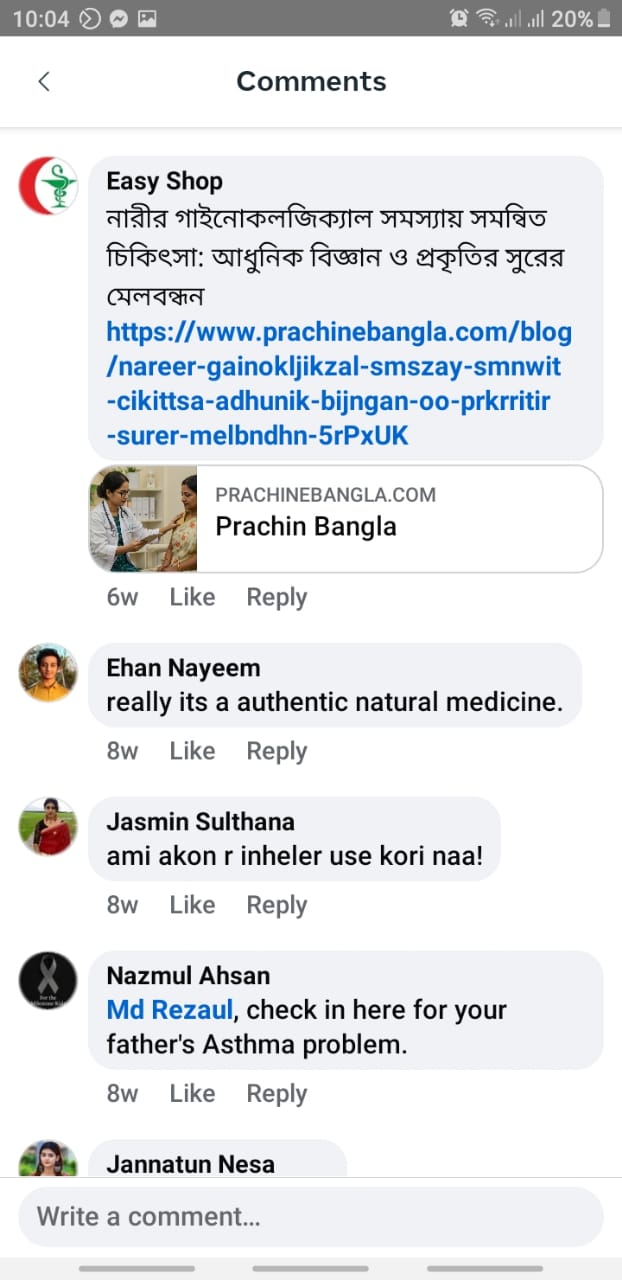
Task: Open the Prachin Bangla link preview card
Action: (x=346, y=518)
